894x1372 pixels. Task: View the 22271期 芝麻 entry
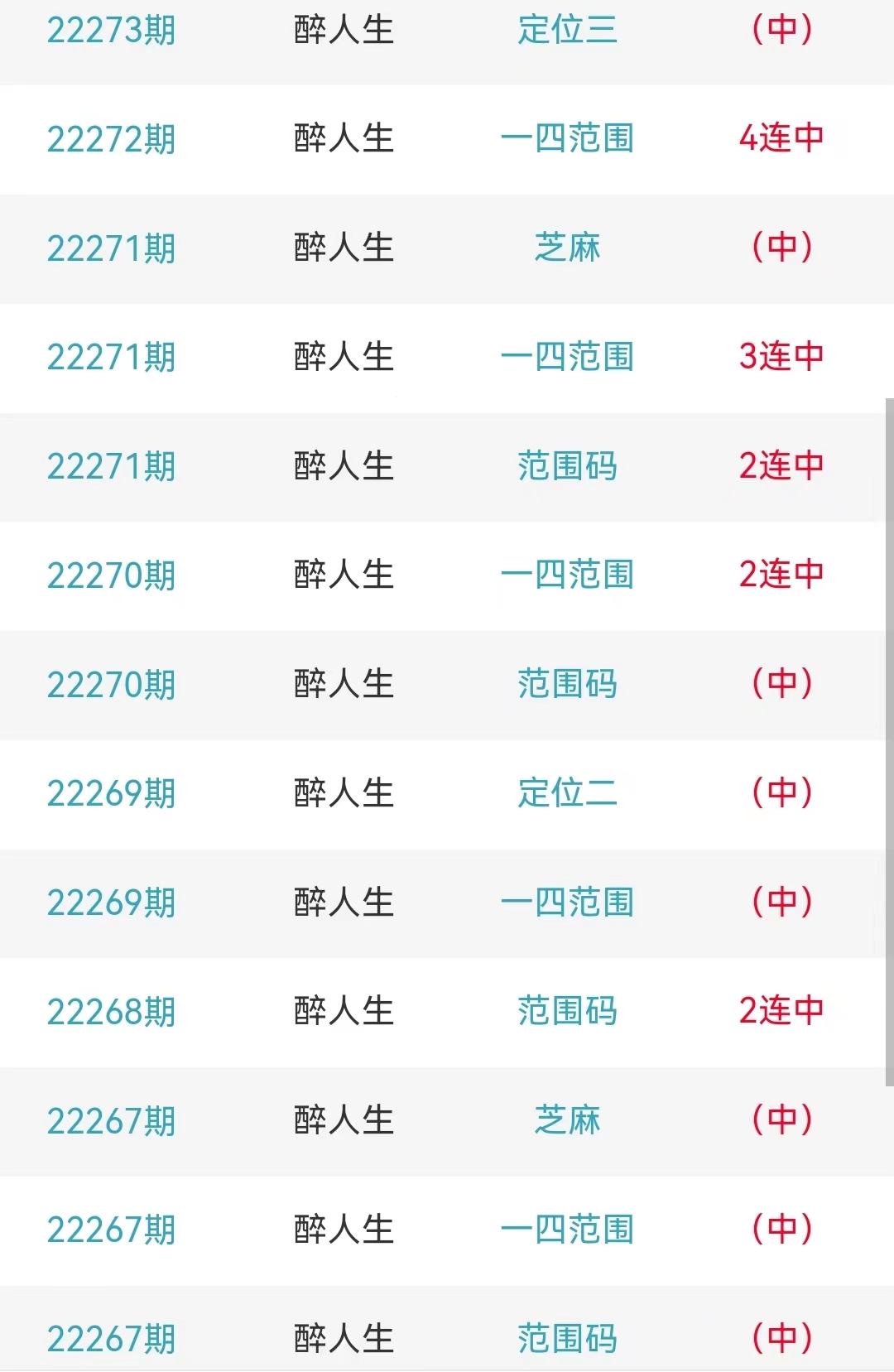click(567, 248)
